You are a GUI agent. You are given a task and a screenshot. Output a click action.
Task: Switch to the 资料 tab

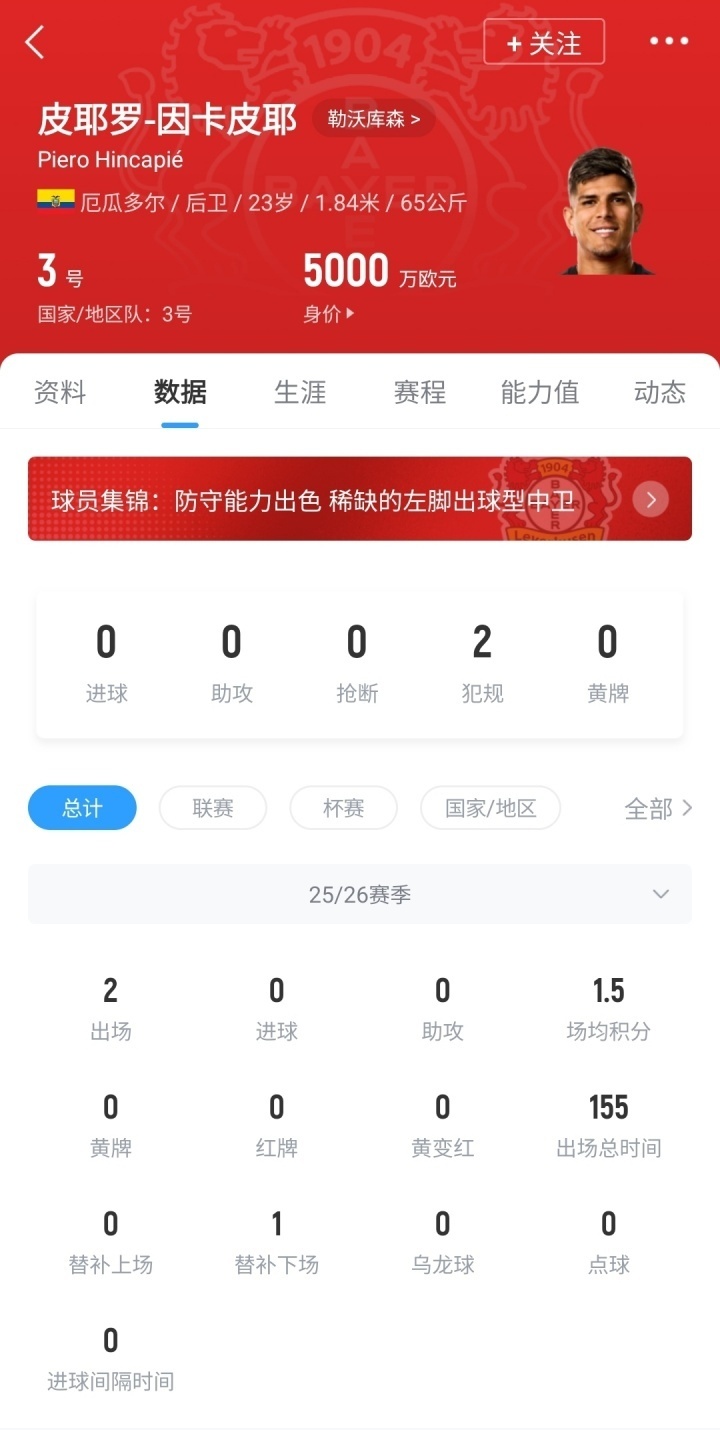(61, 393)
